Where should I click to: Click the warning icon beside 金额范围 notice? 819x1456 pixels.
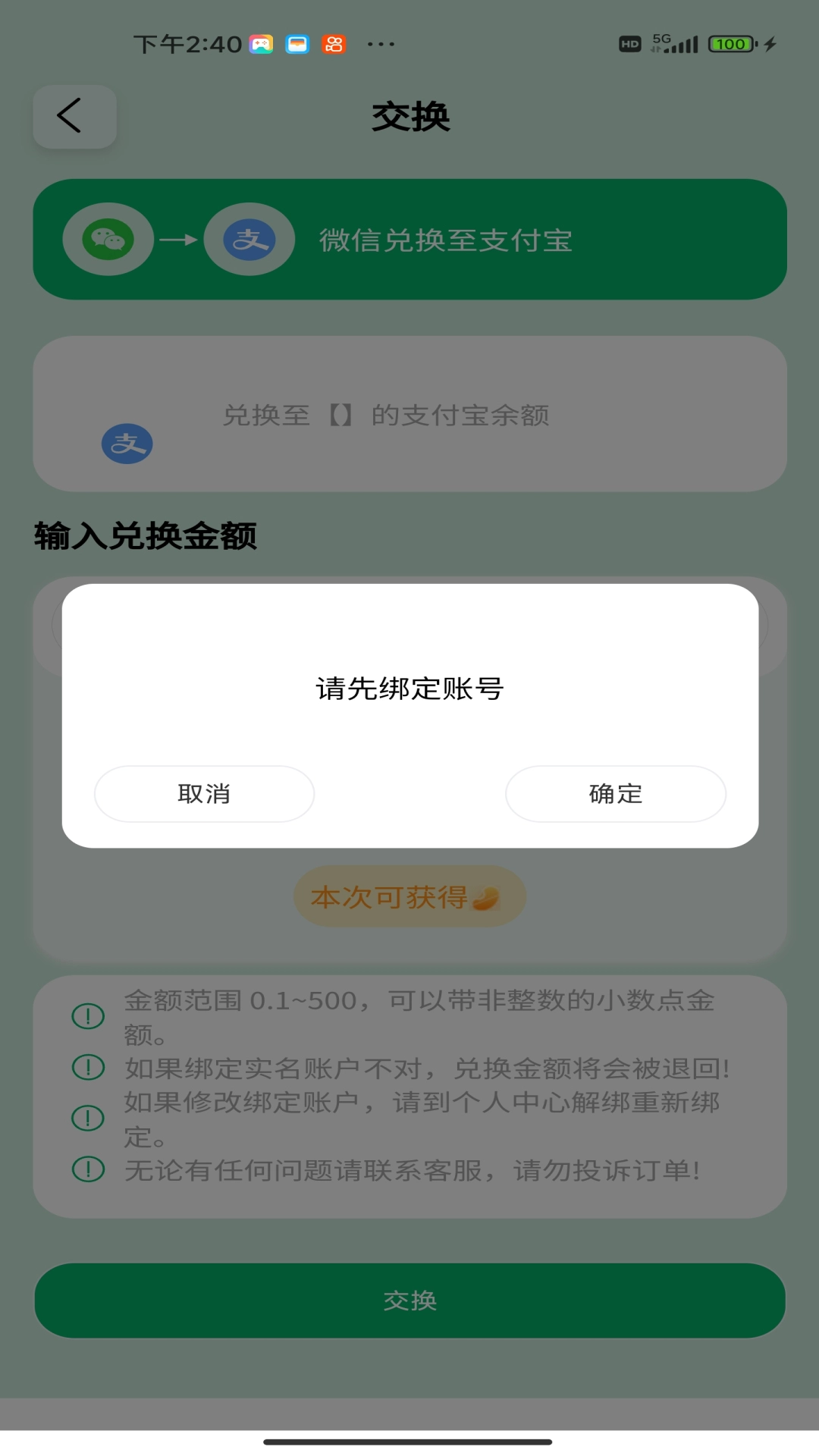tap(89, 1015)
